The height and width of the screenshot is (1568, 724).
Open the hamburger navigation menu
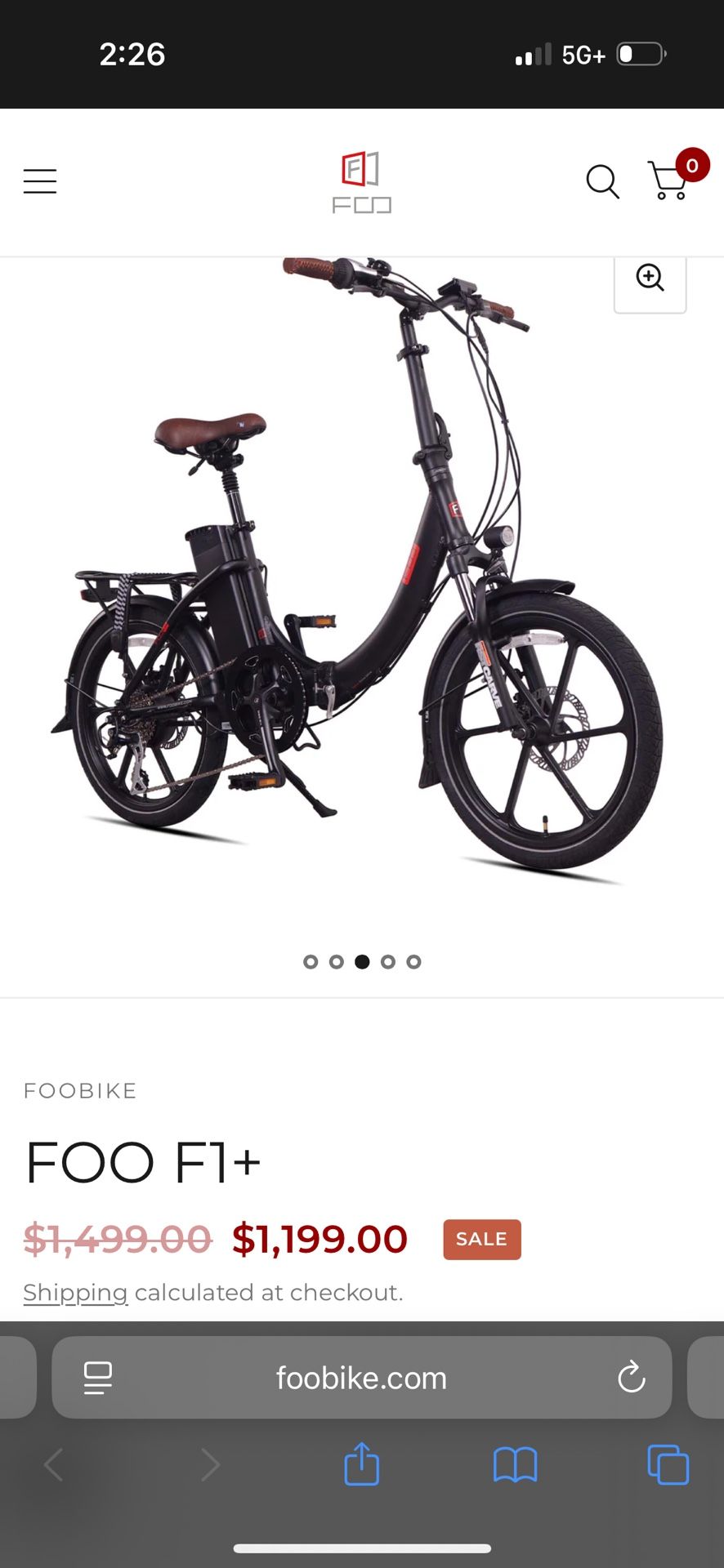tap(39, 181)
